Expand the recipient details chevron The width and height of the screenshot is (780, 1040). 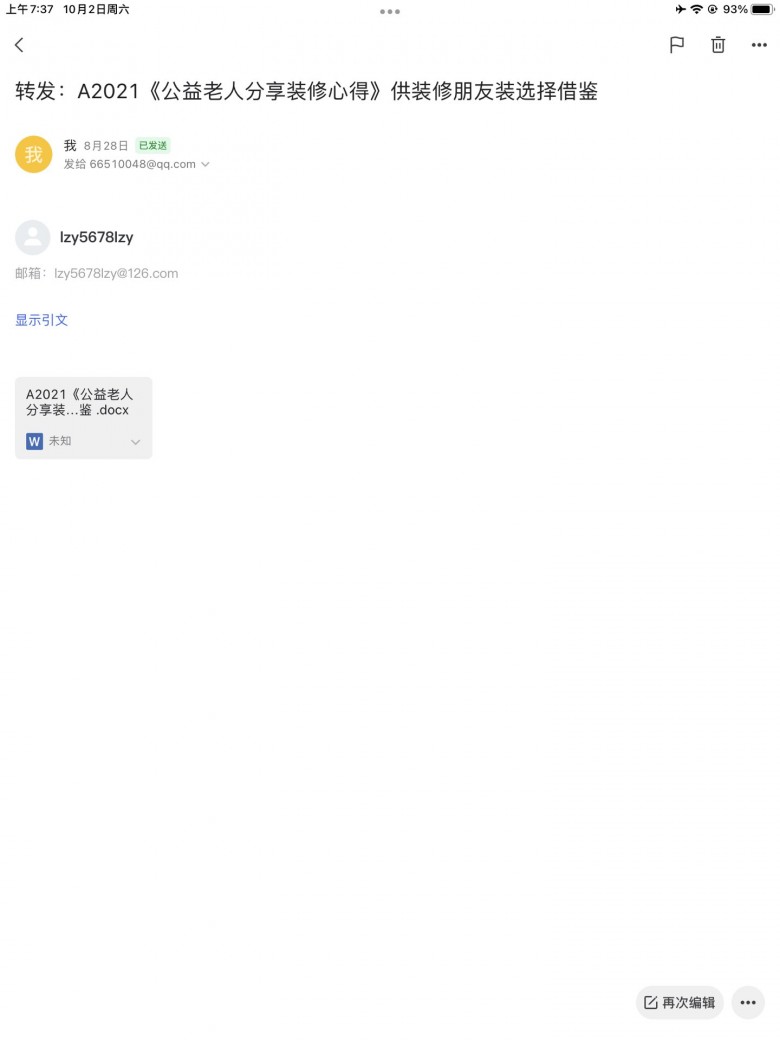tap(206, 164)
